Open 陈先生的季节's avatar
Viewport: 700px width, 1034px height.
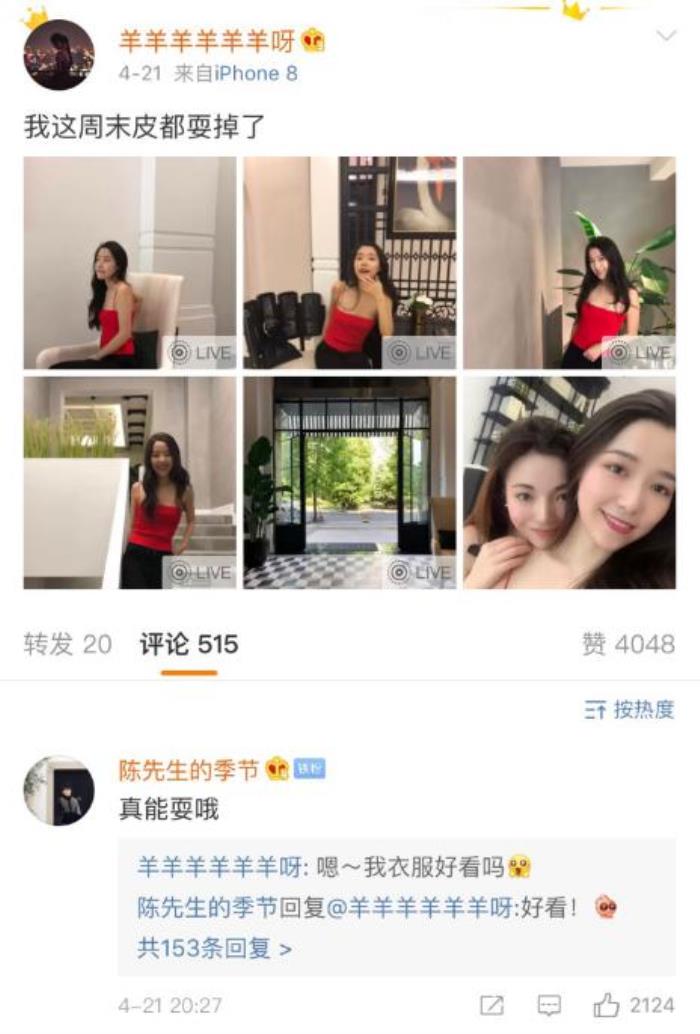coord(59,790)
